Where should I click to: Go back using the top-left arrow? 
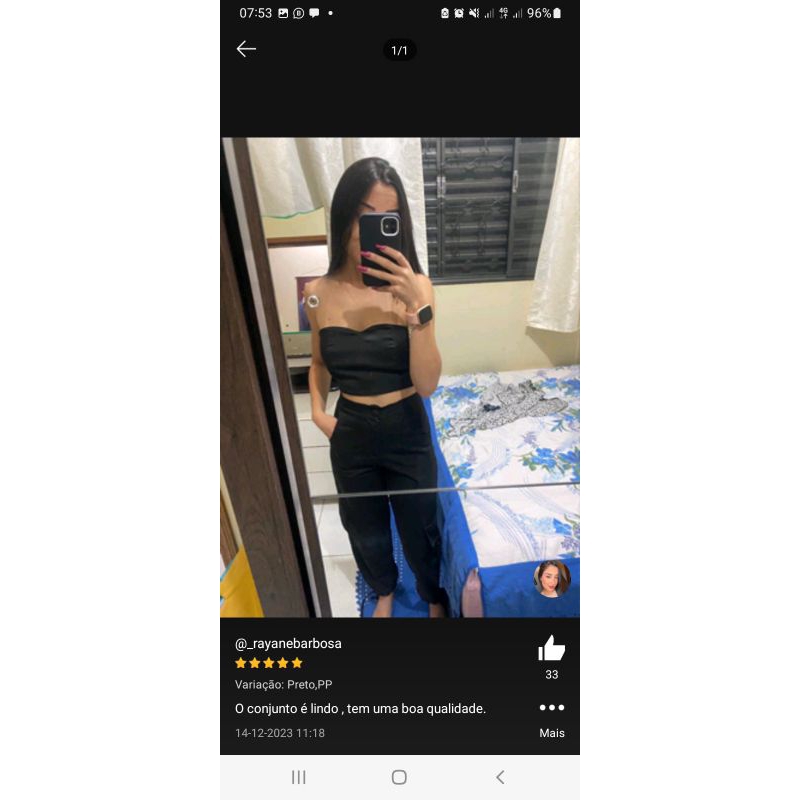[246, 49]
